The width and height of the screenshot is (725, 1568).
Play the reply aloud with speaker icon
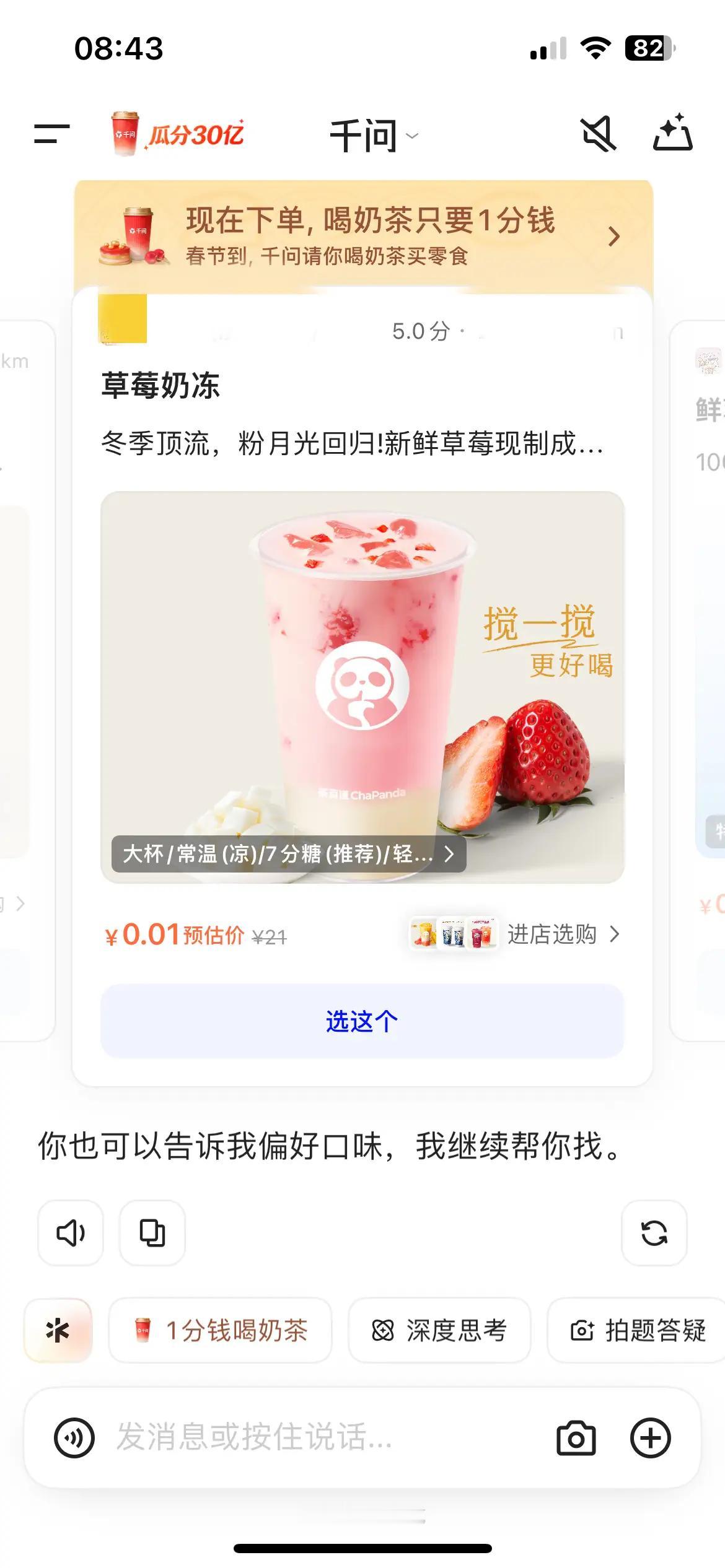(70, 1232)
